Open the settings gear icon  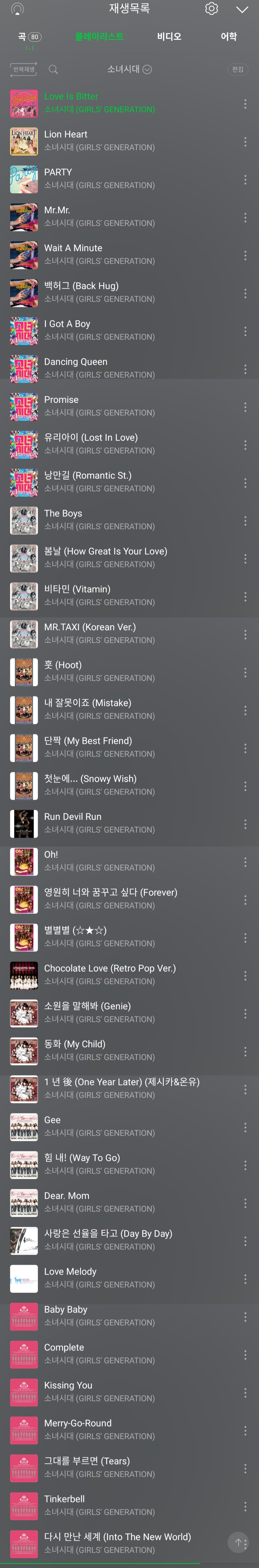[212, 9]
